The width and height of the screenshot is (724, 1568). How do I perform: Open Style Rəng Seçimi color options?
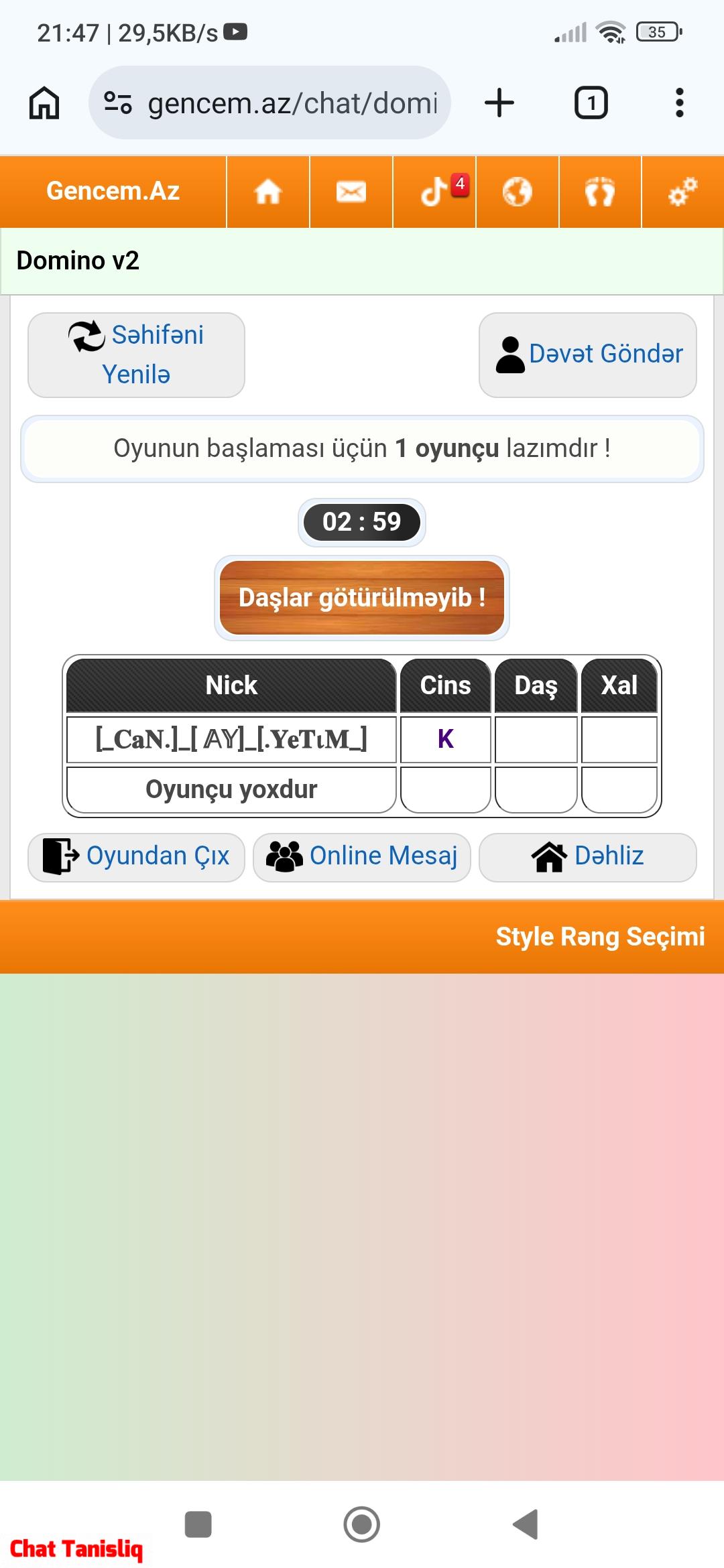coord(600,937)
